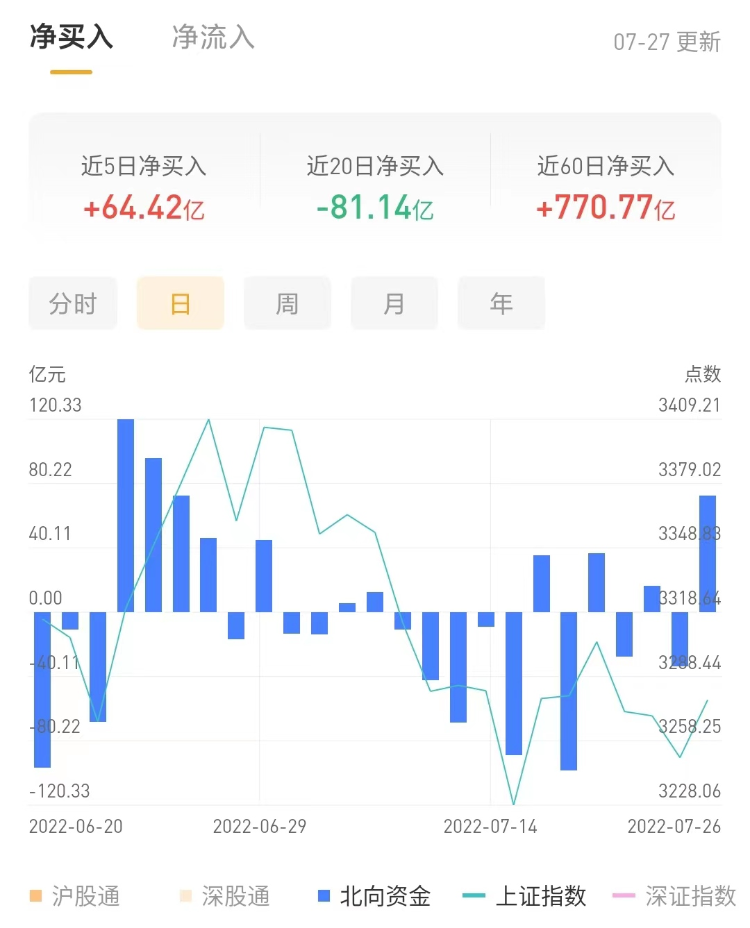Select the 年 chart period
The height and width of the screenshot is (928, 750).
tap(501, 304)
